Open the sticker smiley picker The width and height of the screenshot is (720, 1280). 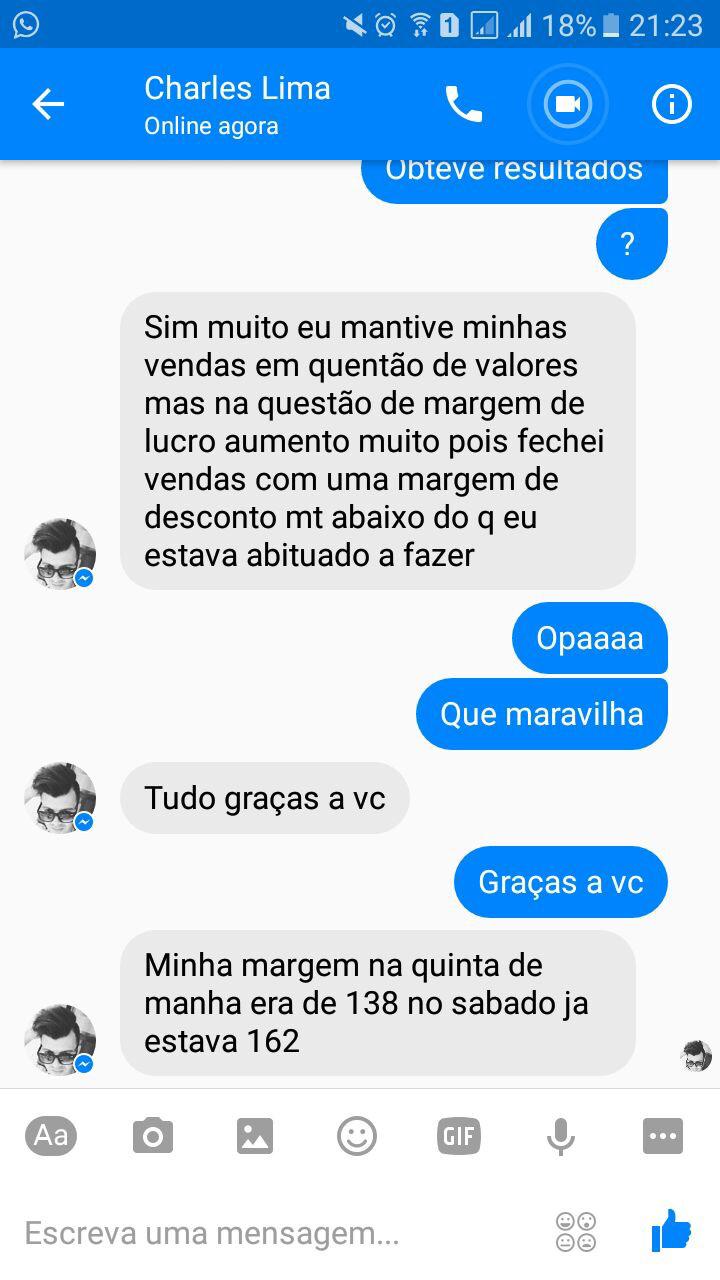coord(357,1136)
